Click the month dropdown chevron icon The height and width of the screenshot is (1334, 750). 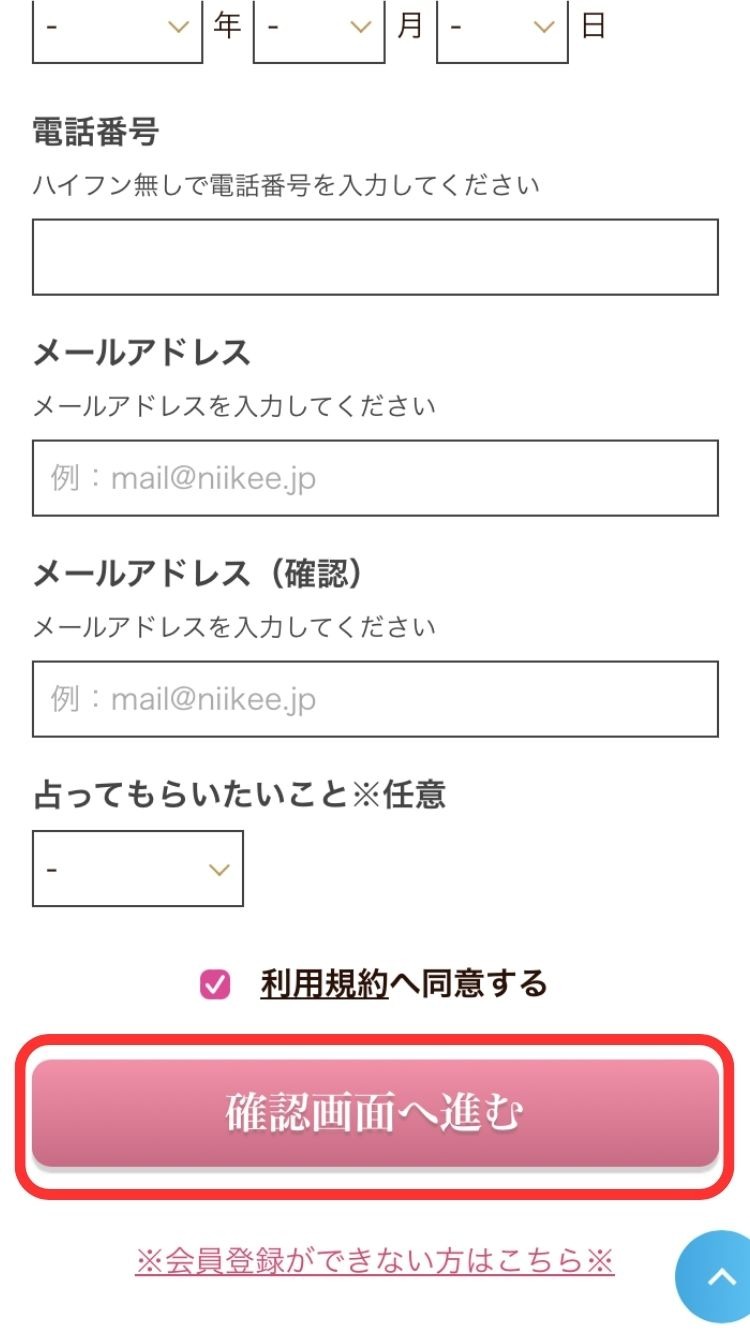click(359, 27)
